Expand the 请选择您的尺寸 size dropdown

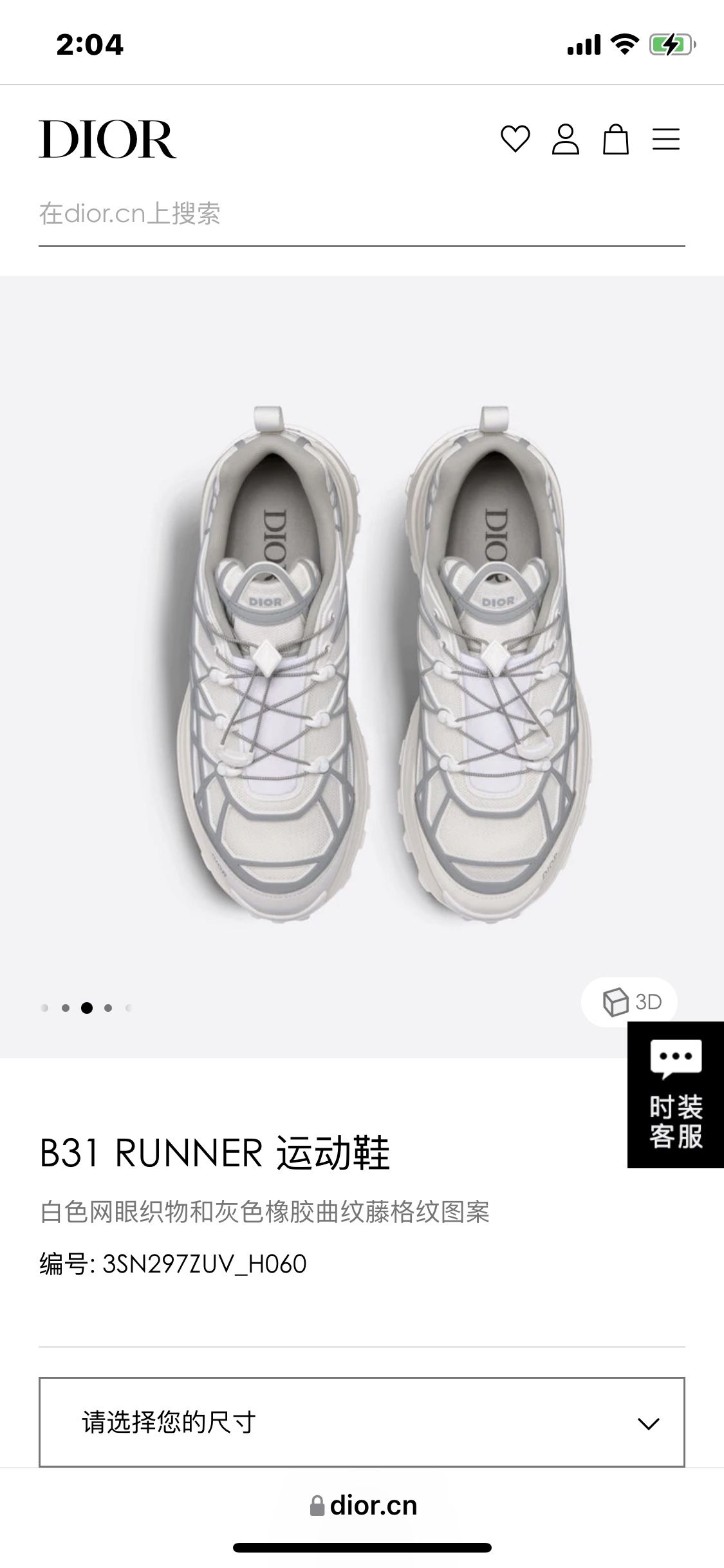pyautogui.click(x=362, y=1422)
